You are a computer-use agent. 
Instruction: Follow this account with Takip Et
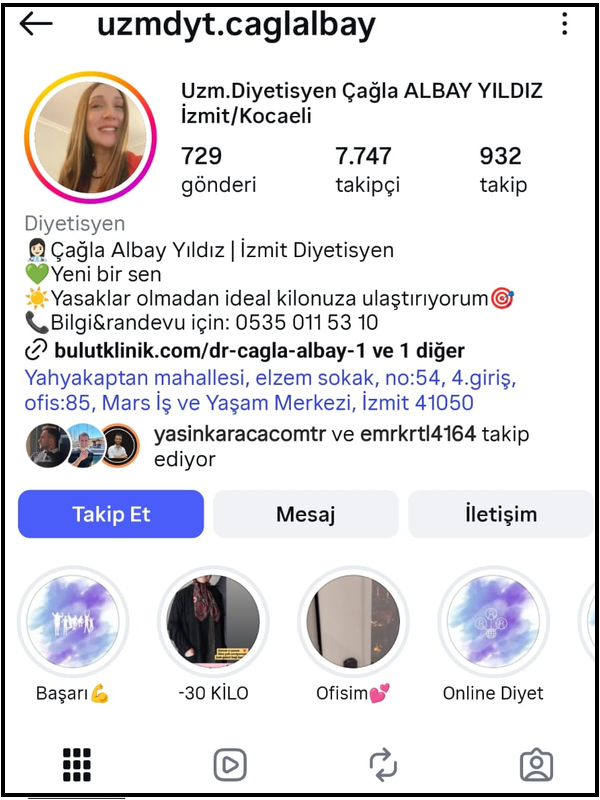[111, 514]
